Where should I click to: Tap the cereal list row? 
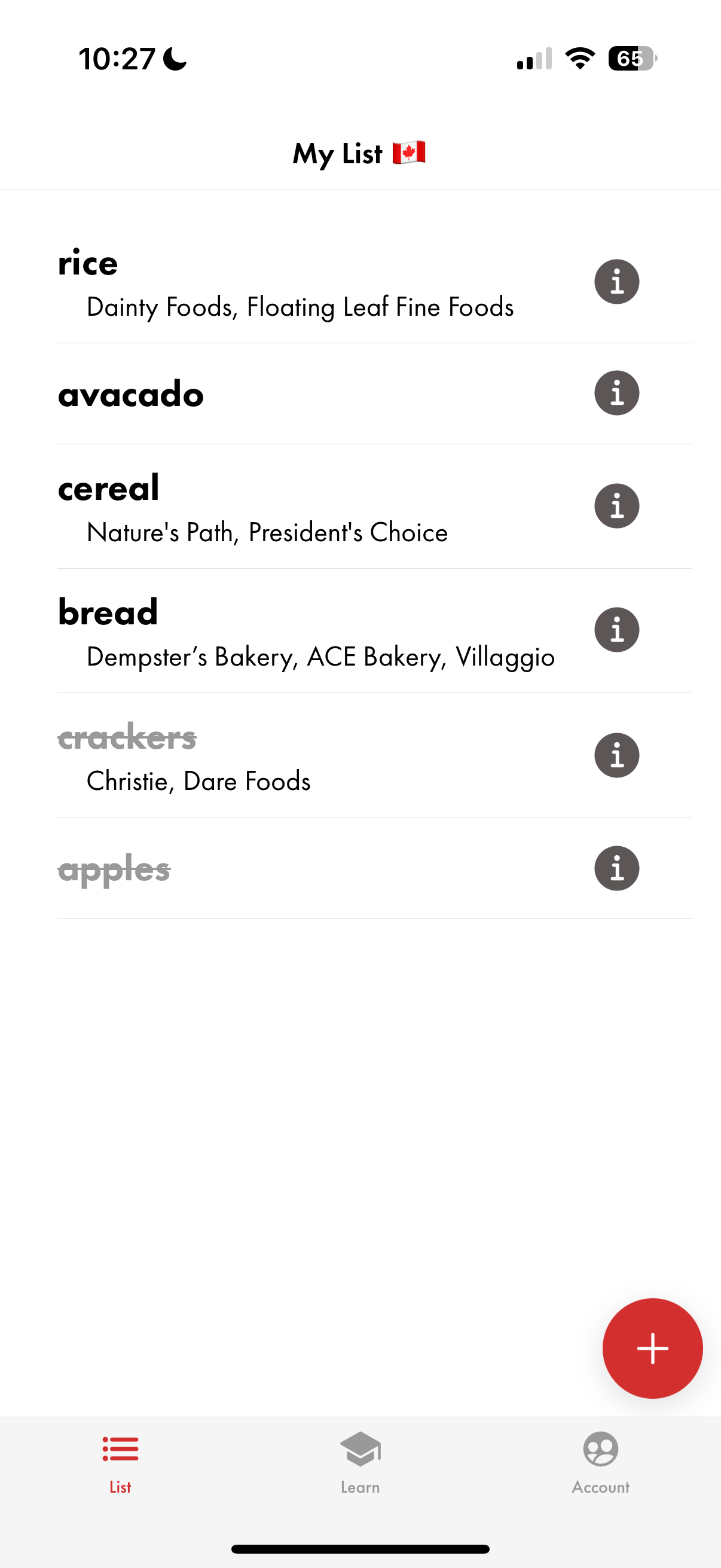click(109, 489)
